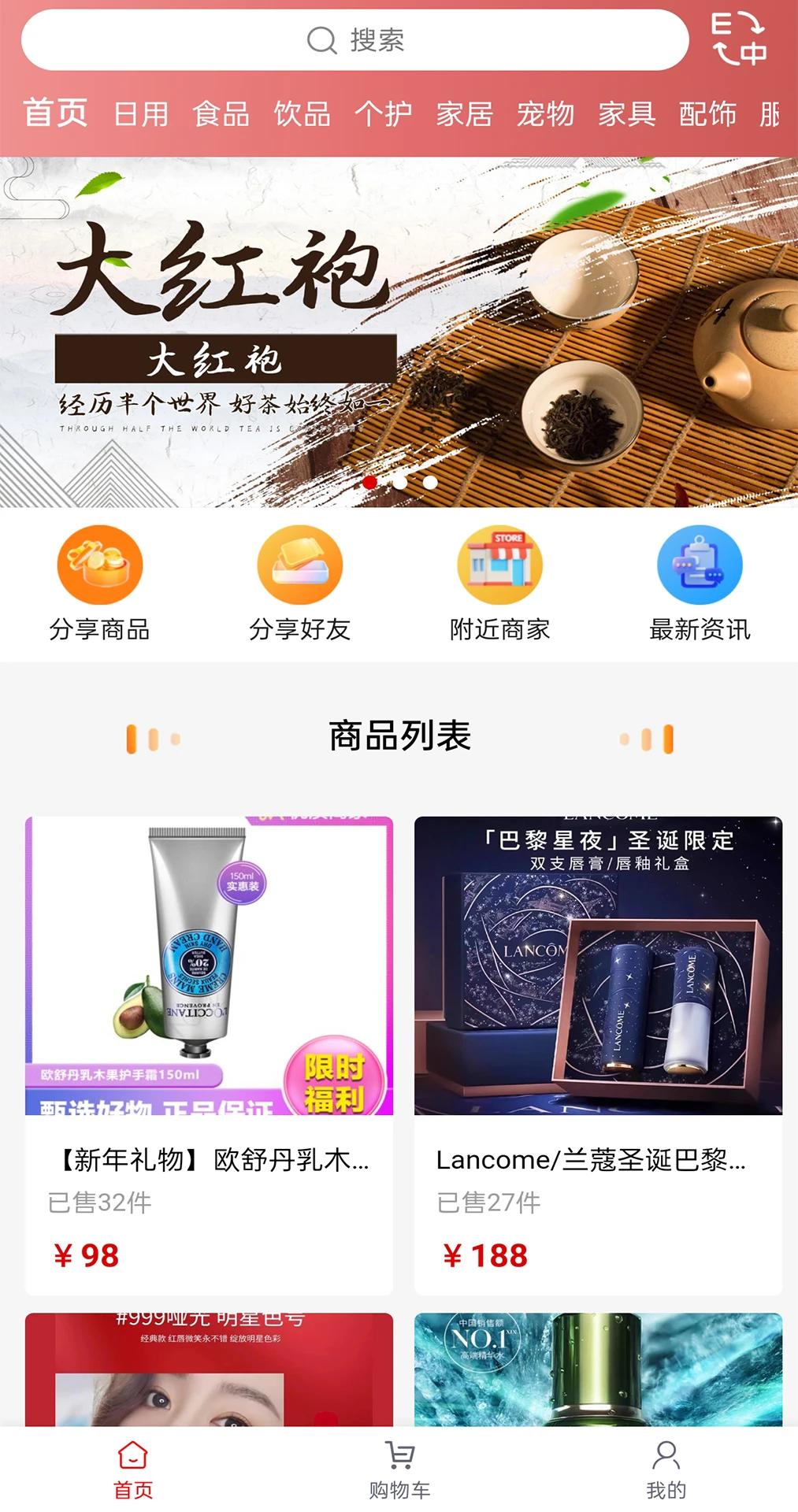The height and width of the screenshot is (1512, 798).
Task: Open the 附近商家 nearby stores icon
Action: [500, 565]
